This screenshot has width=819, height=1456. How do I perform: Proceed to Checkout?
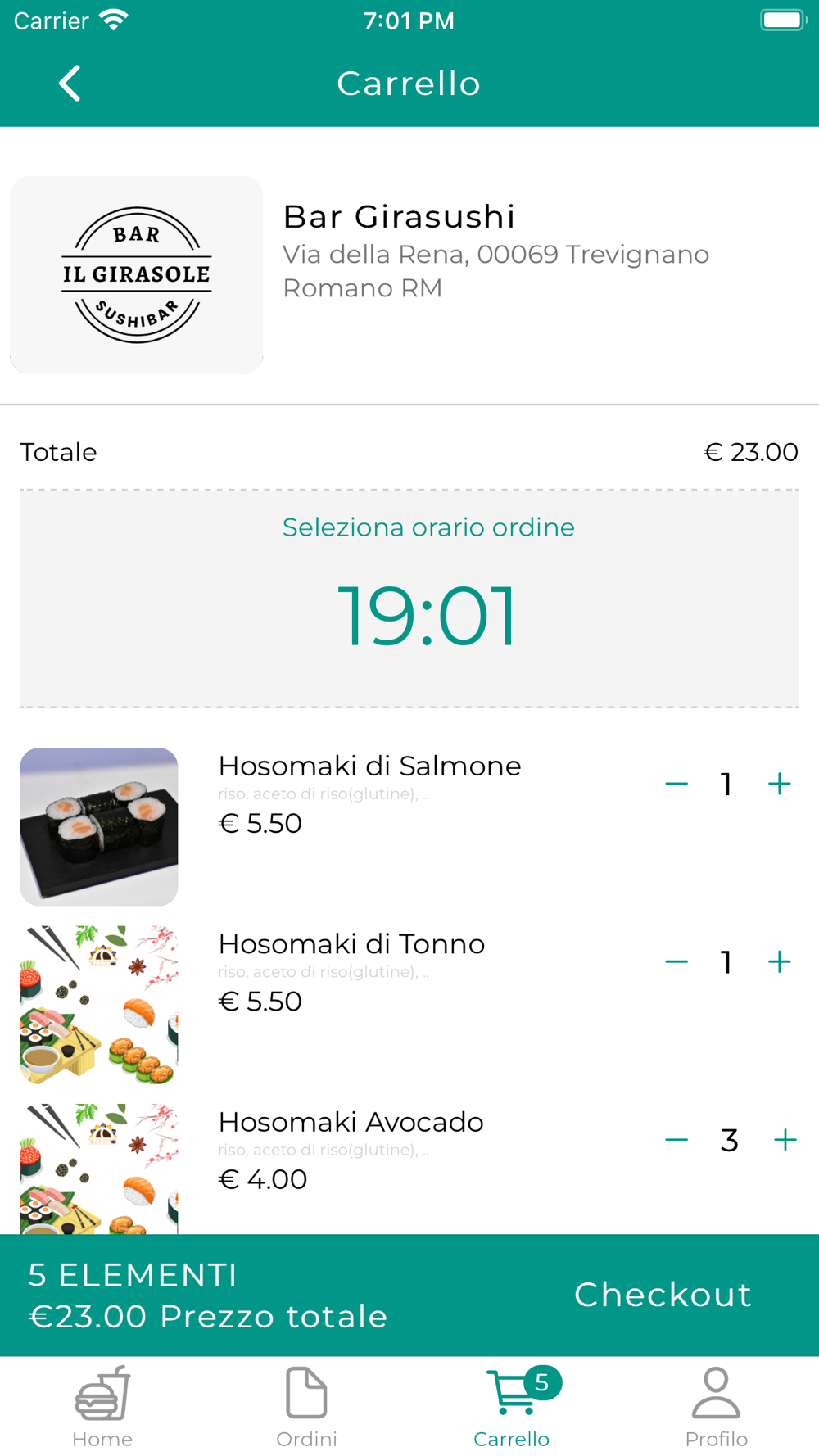(663, 1295)
